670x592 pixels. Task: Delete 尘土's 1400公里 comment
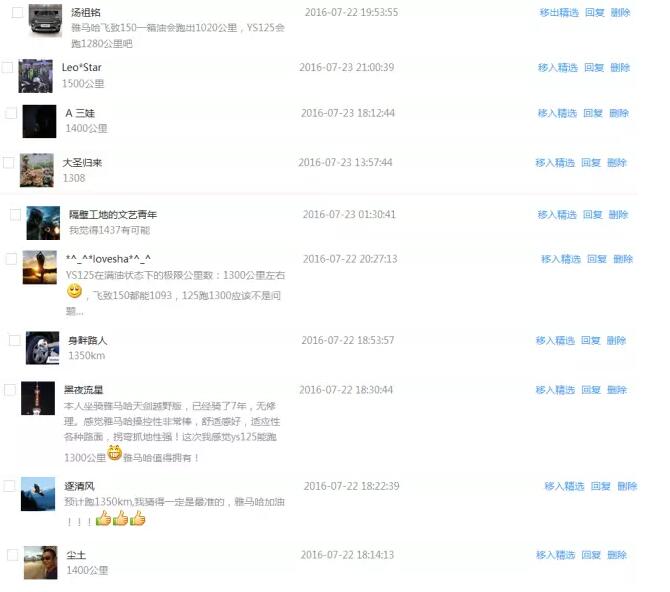coord(617,555)
